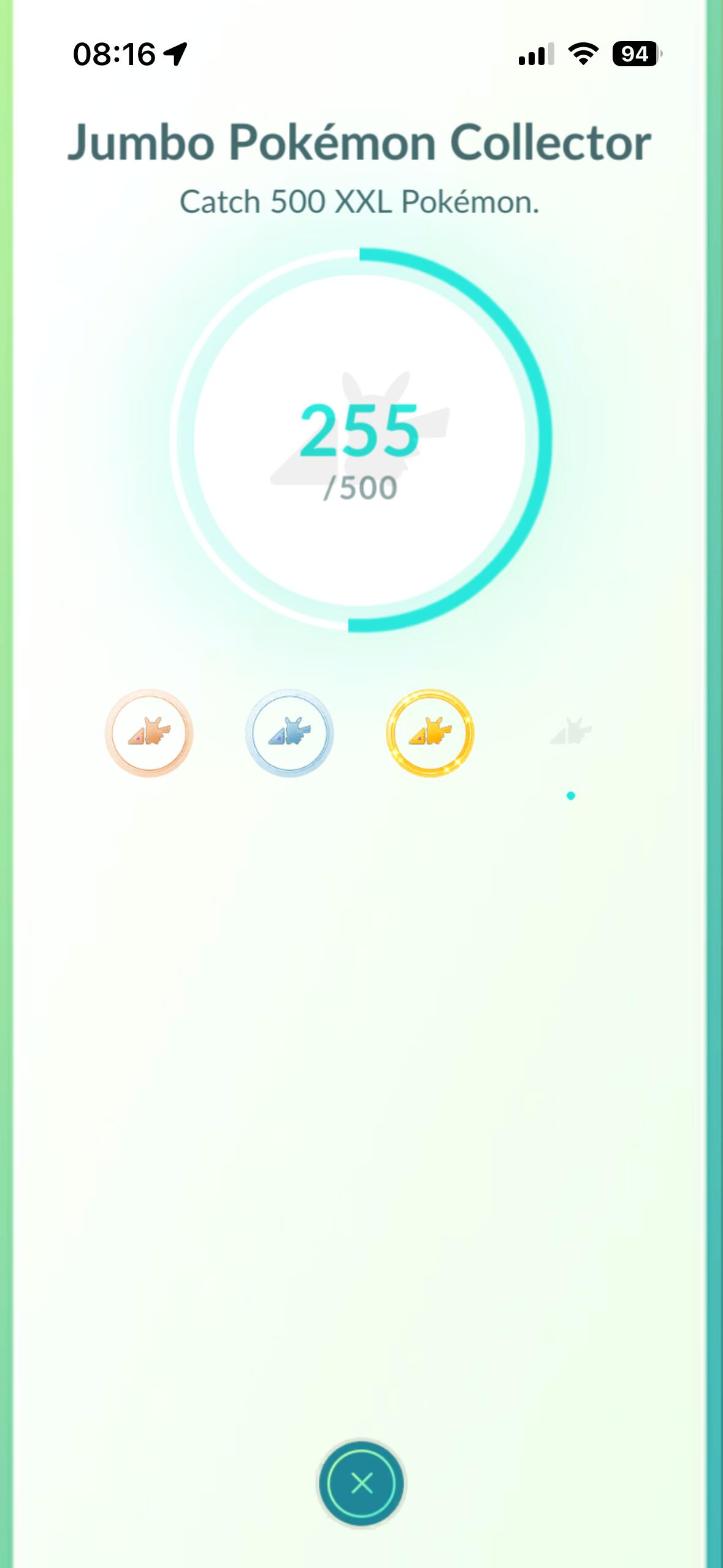Image resolution: width=723 pixels, height=1568 pixels.
Task: Select the bronze medal tier
Action: click(149, 733)
